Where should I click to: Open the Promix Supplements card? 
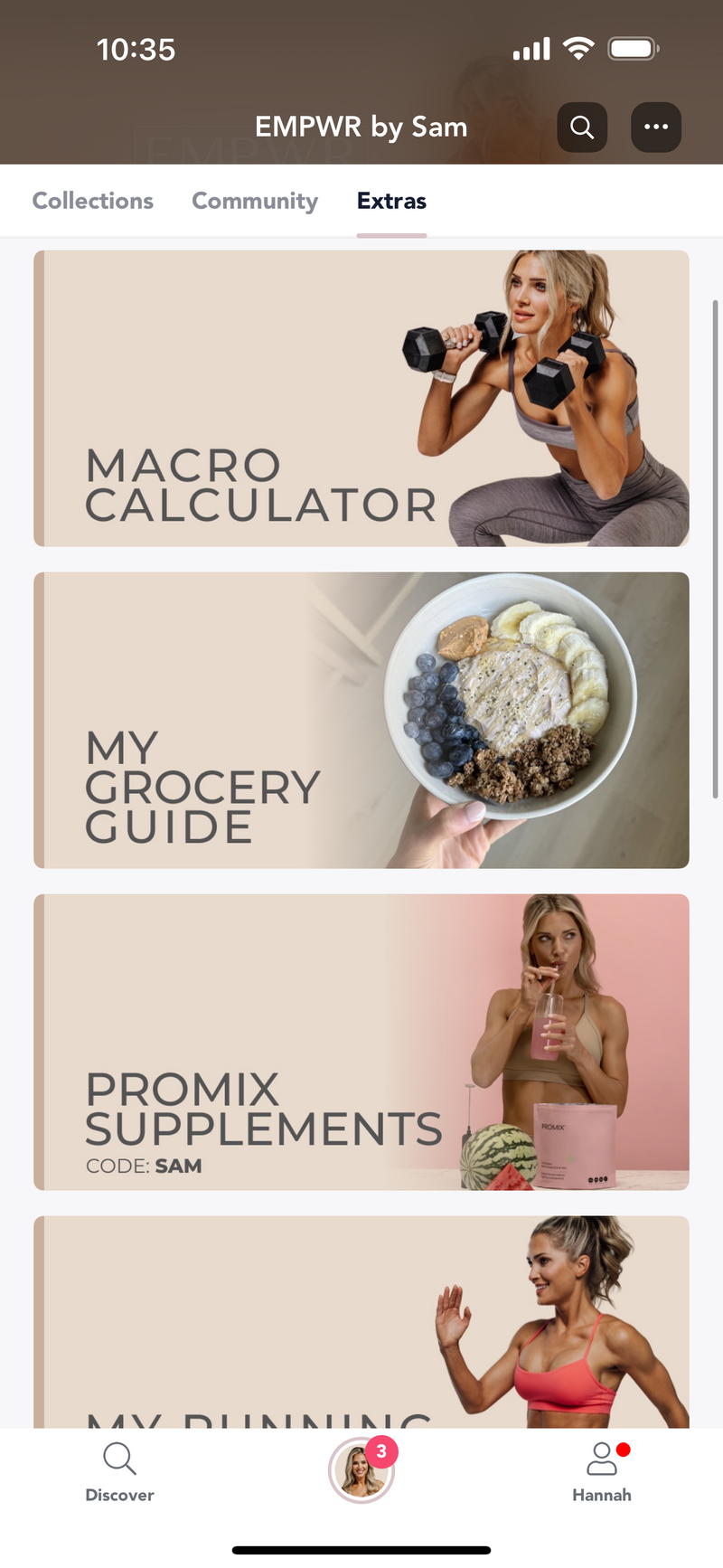pos(361,1042)
